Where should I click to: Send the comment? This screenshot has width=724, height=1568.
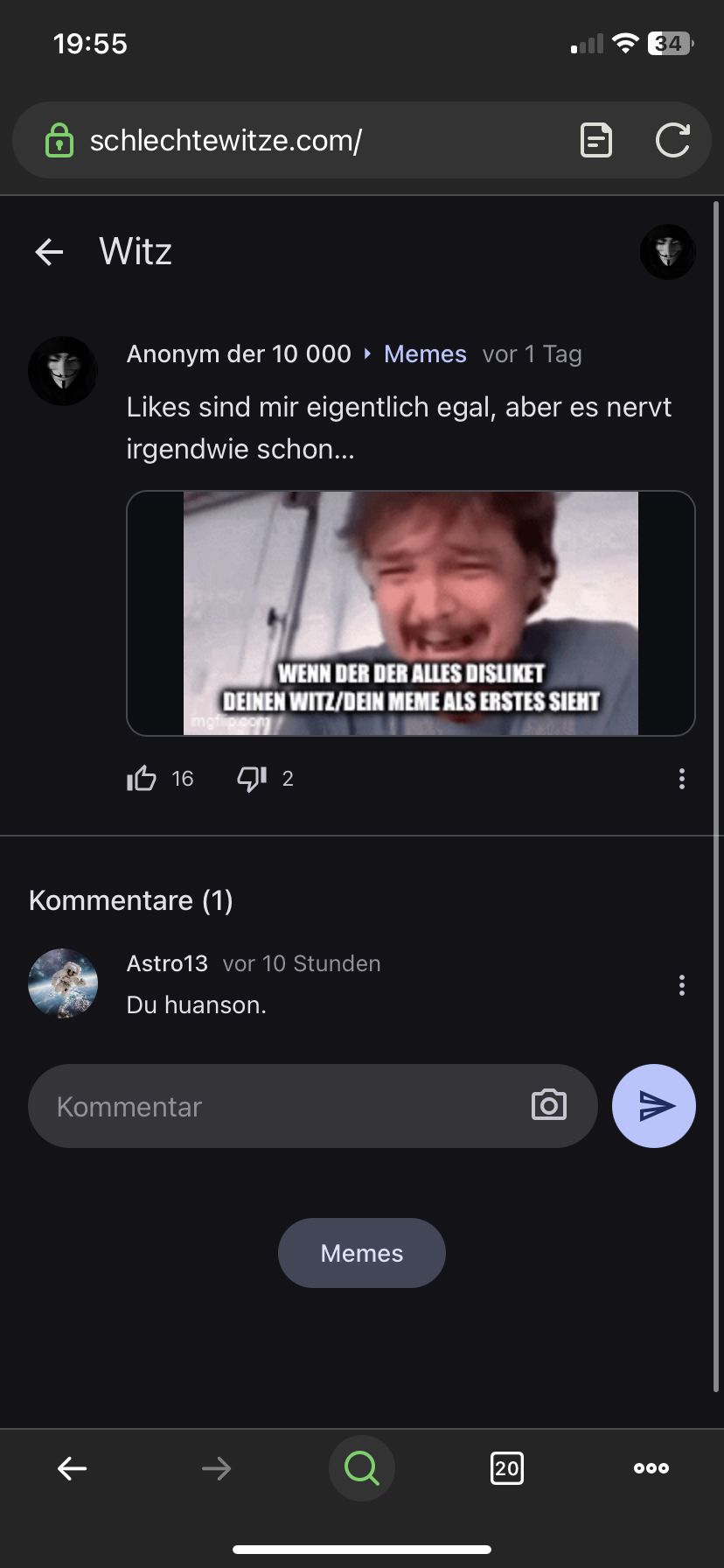(x=654, y=1106)
